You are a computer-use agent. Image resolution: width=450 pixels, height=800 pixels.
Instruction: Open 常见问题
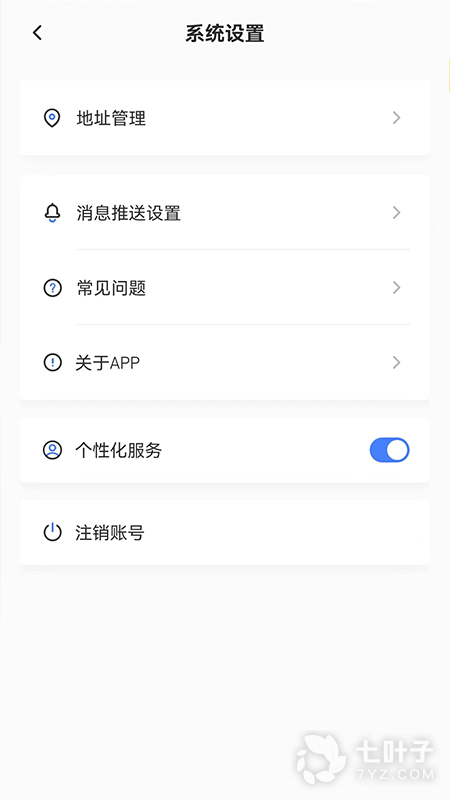coord(224,288)
